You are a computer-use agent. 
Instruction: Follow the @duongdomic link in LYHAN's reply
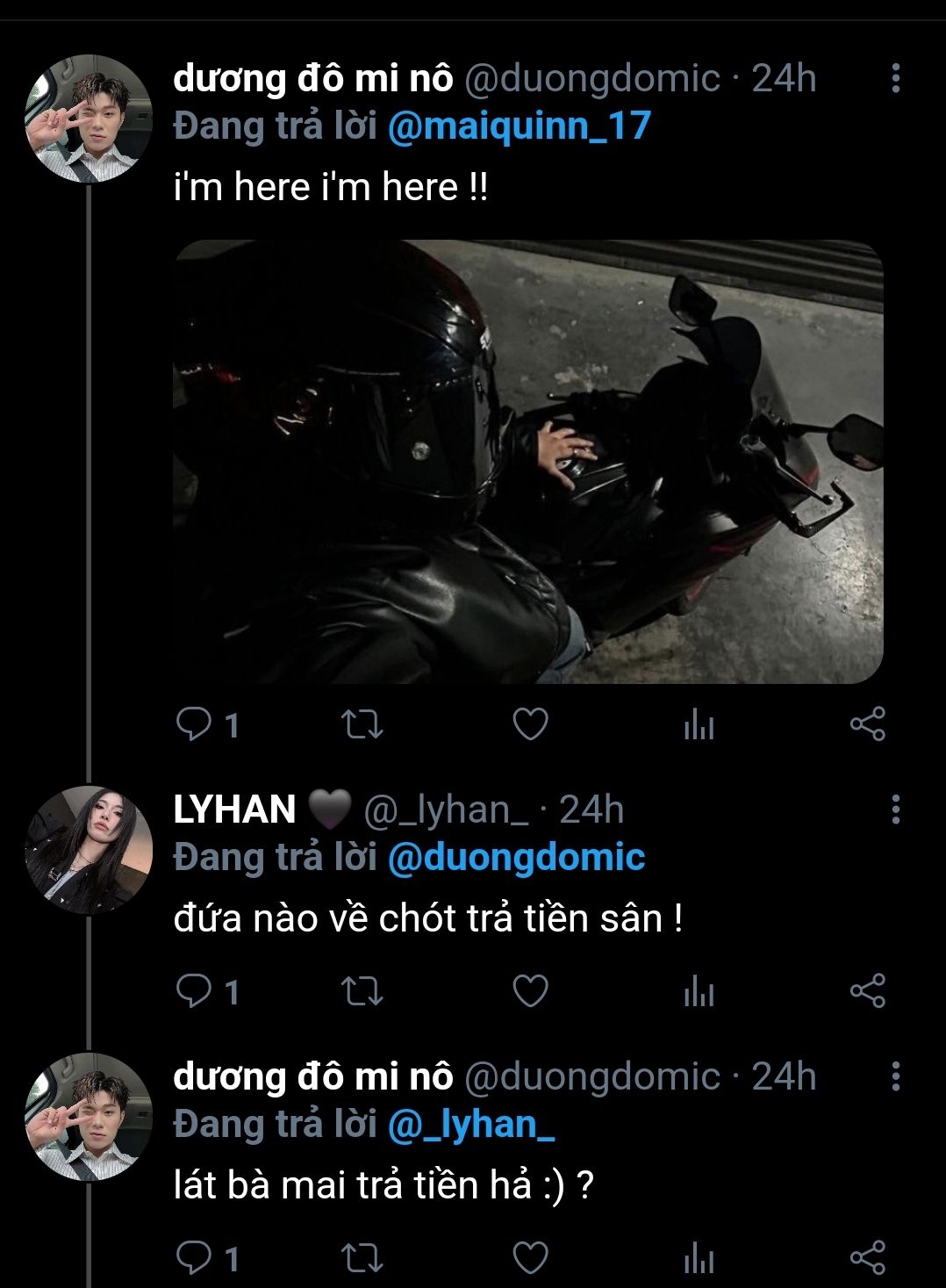(516, 858)
